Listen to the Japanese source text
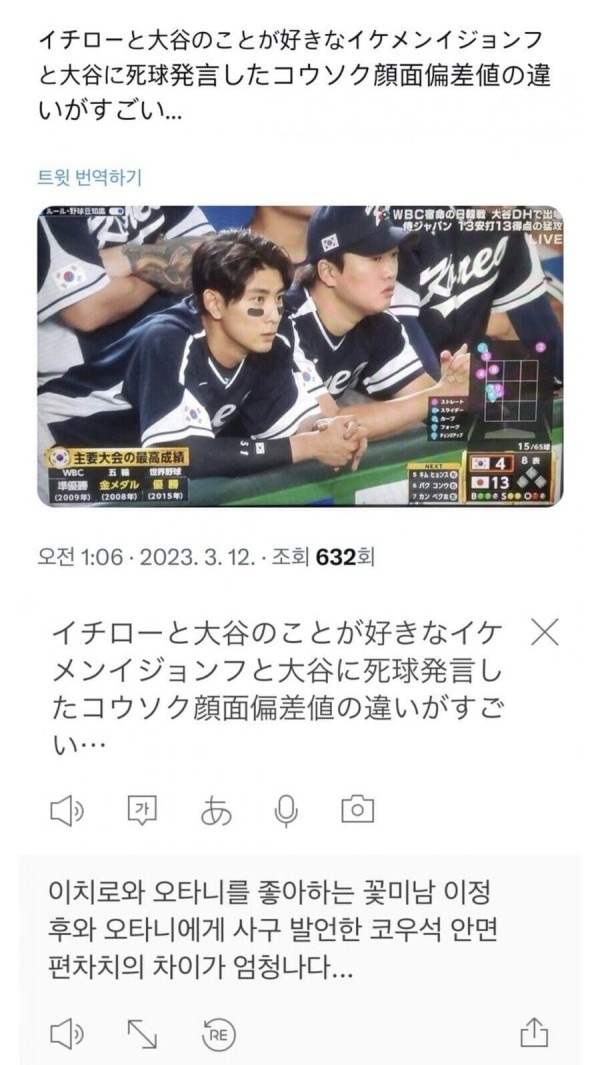 coord(67,811)
